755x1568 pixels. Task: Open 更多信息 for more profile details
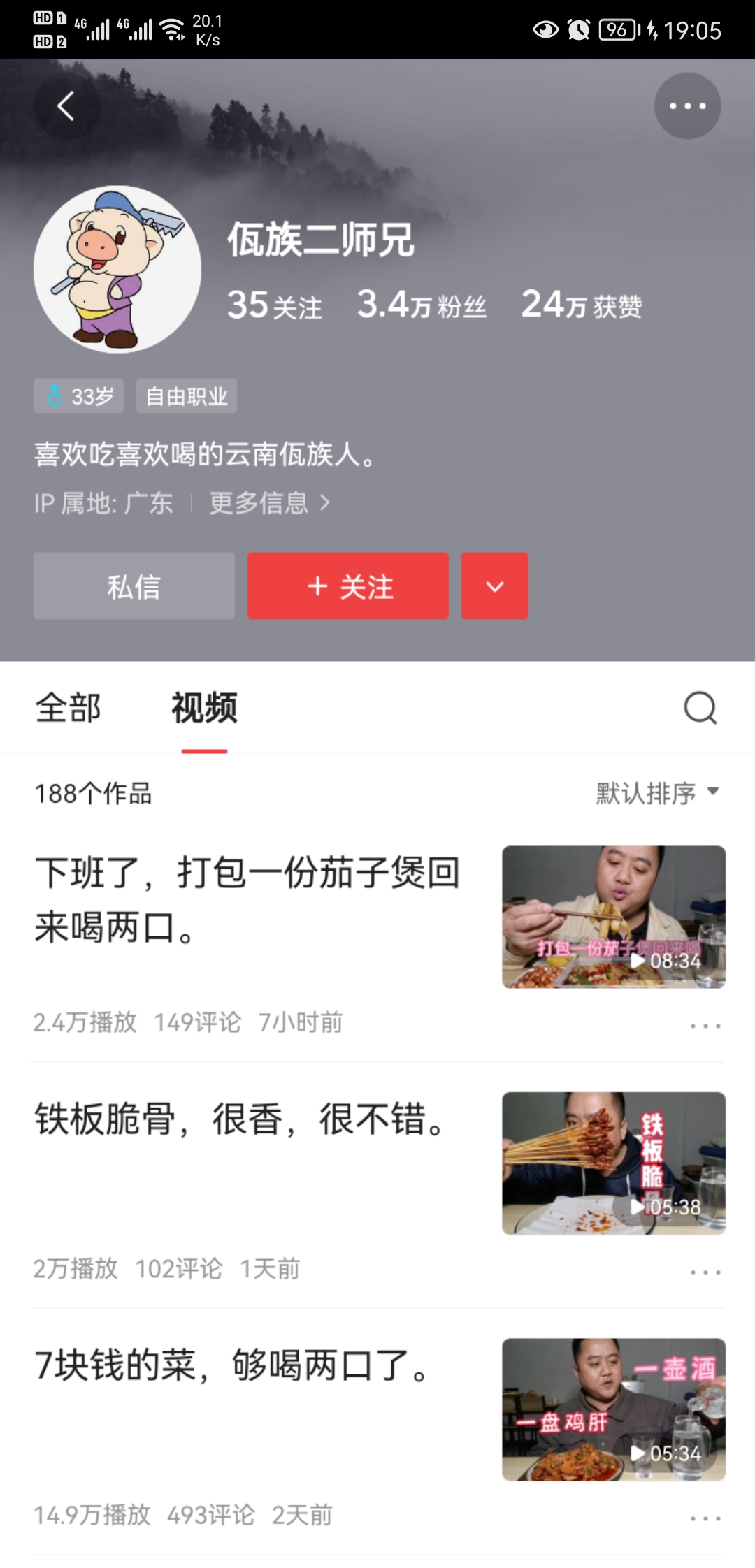[x=269, y=502]
